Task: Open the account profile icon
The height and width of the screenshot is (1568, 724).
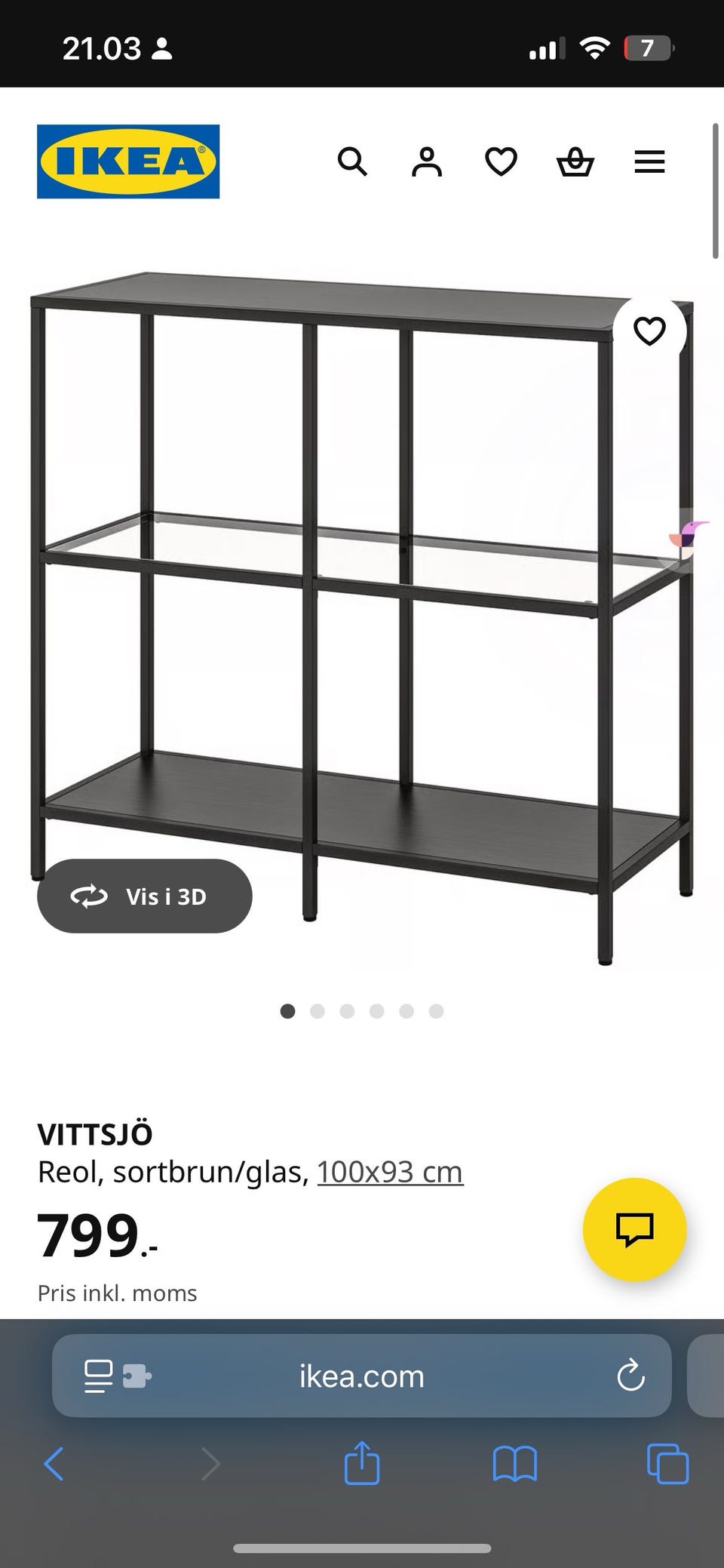Action: click(x=426, y=161)
